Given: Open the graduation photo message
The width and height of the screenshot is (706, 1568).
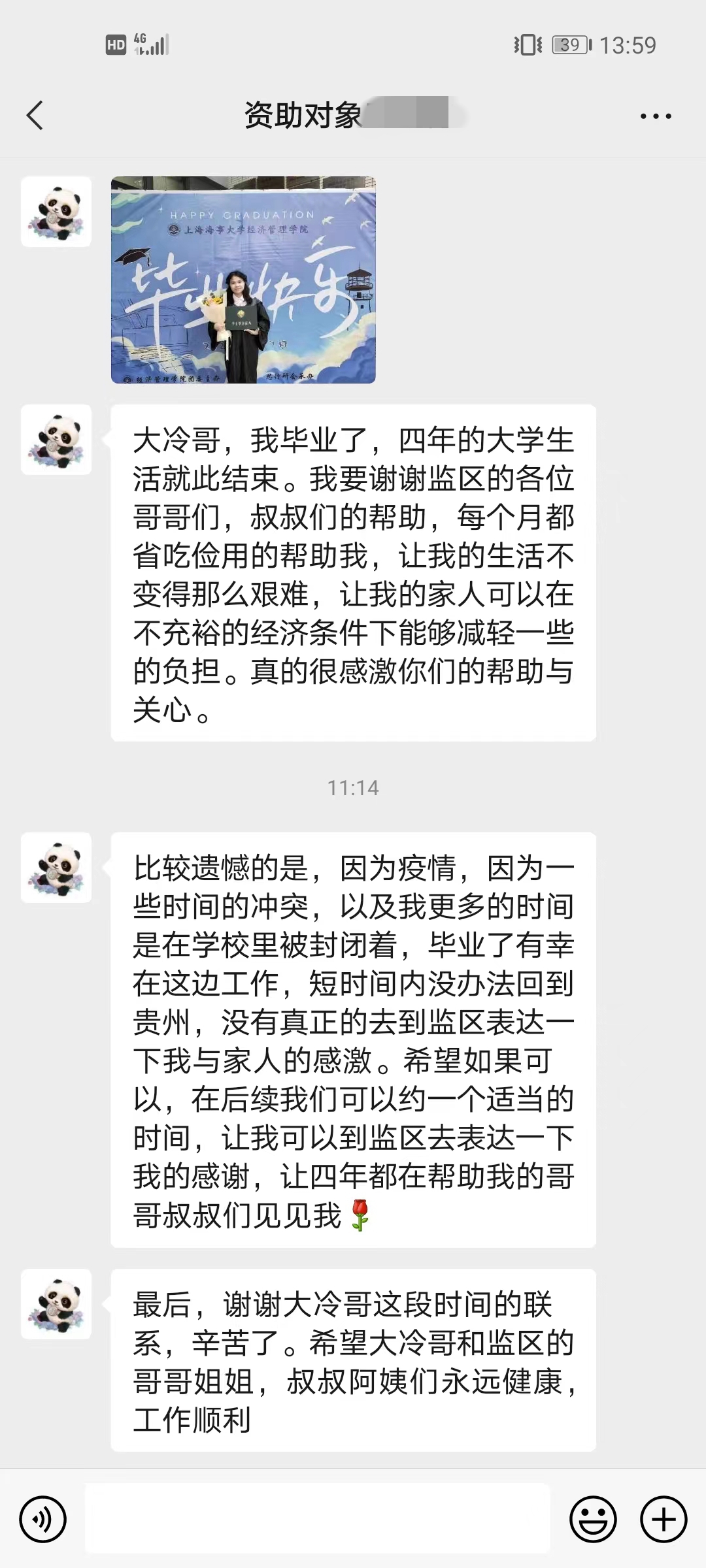Looking at the screenshot, I should pos(243,280).
